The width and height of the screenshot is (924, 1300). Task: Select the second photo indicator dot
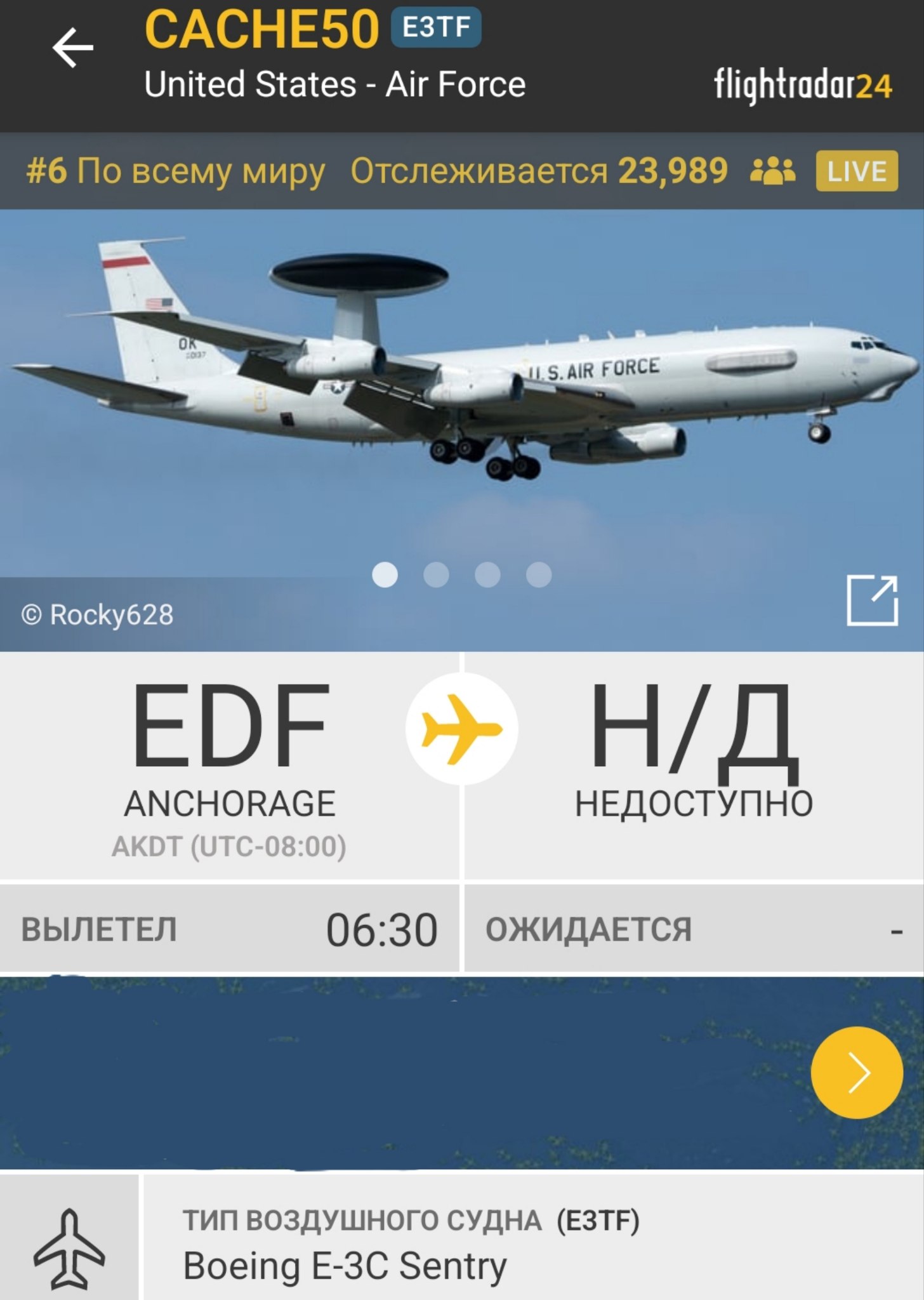point(436,575)
